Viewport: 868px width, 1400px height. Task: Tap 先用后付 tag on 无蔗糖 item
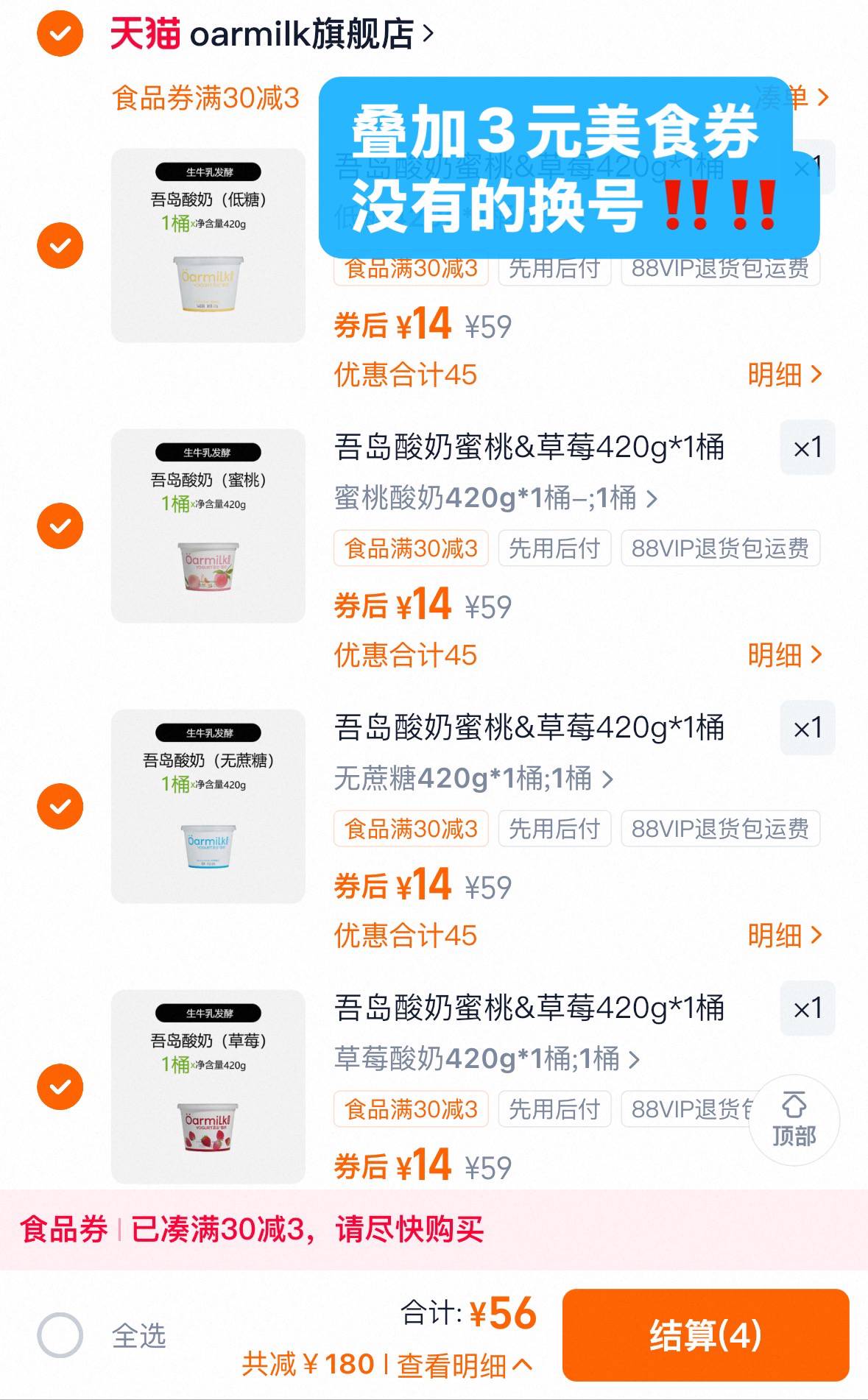[x=554, y=829]
